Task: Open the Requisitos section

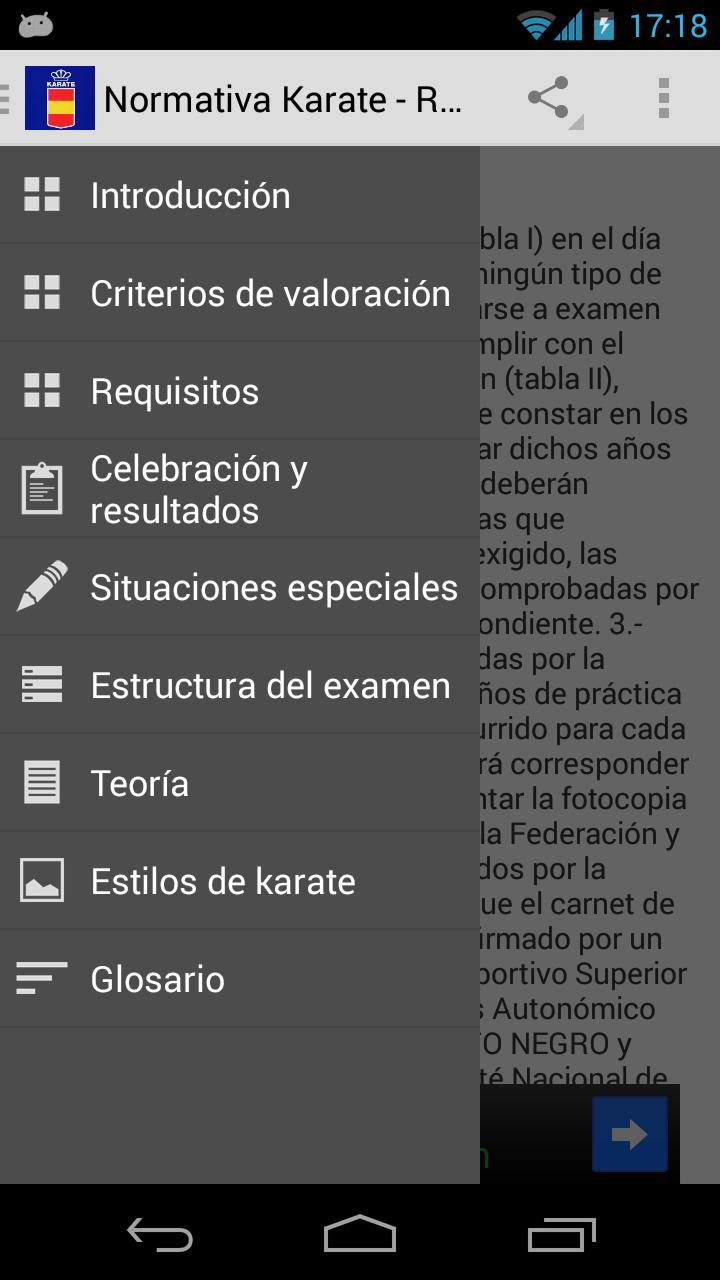Action: 175,391
